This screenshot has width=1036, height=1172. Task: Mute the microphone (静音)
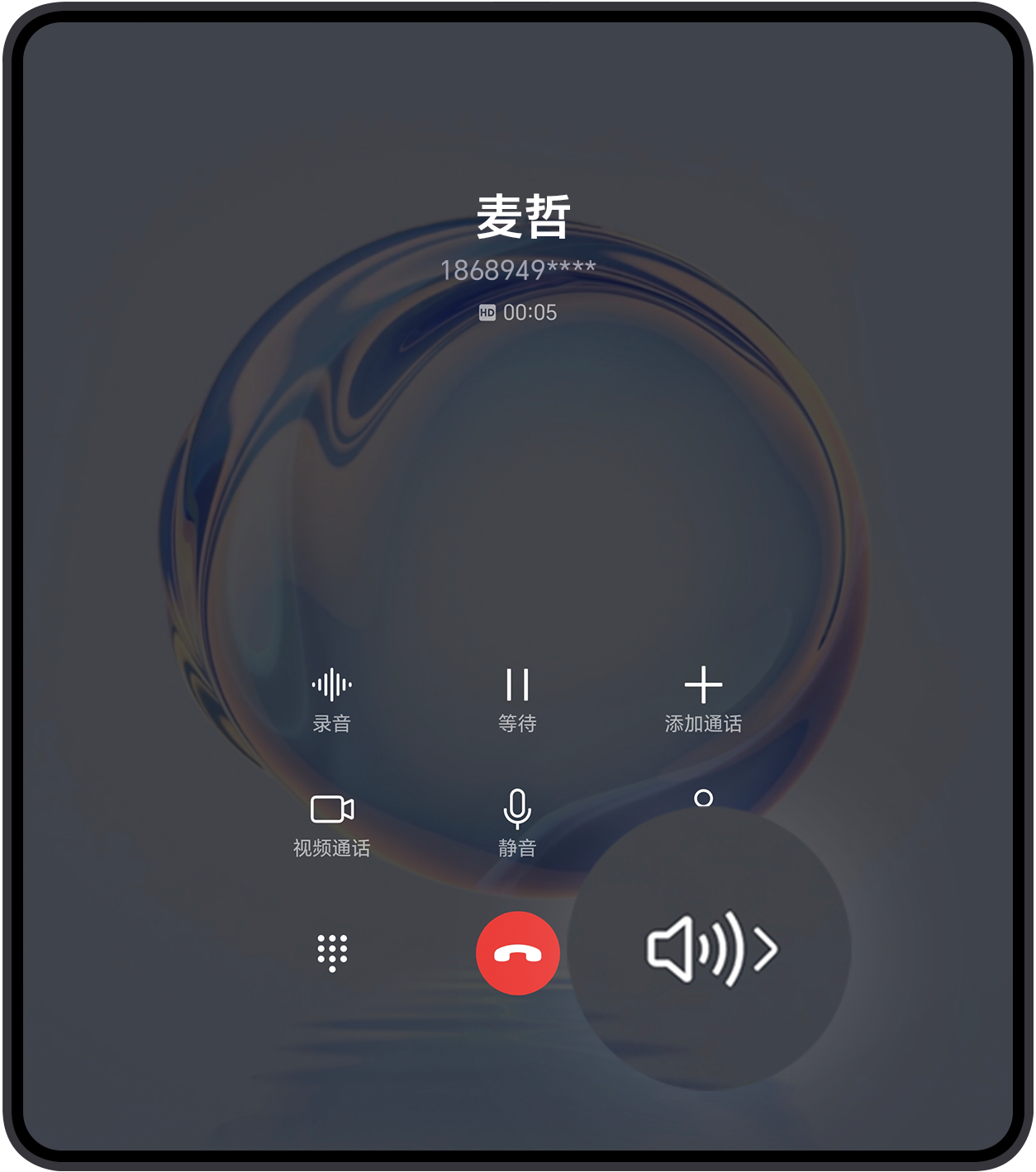517,823
